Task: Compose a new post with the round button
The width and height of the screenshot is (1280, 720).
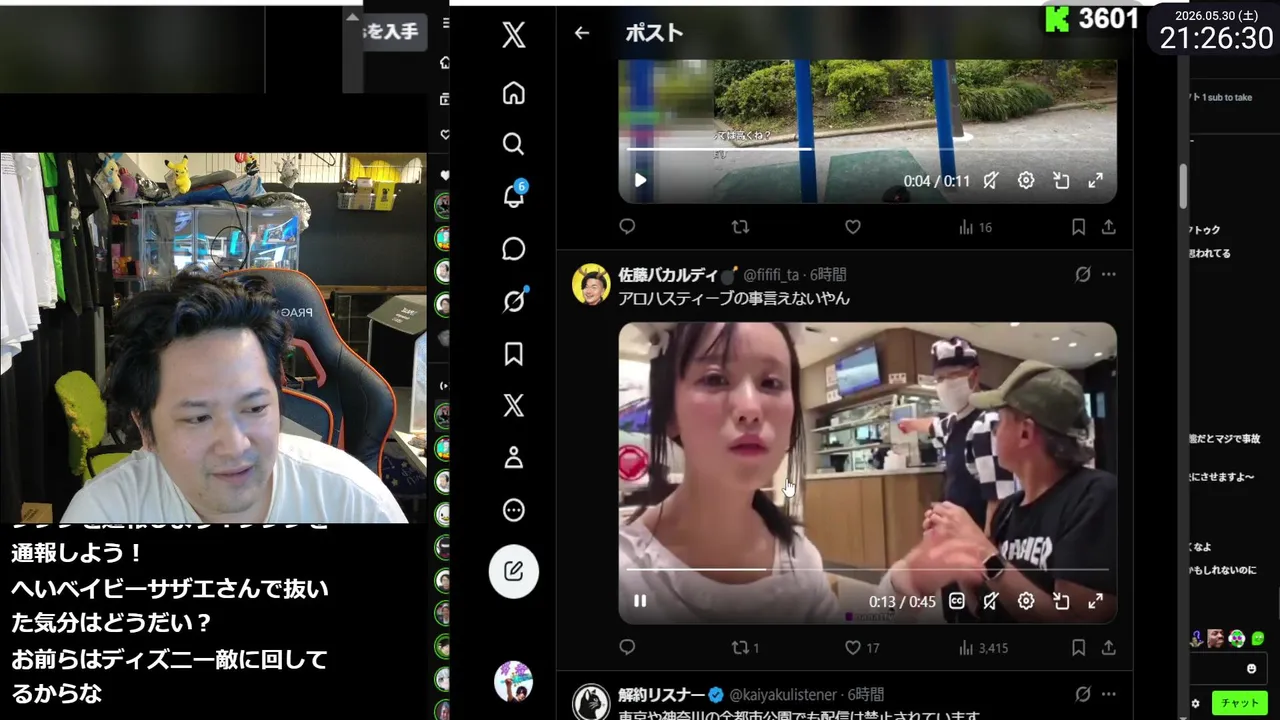Action: pos(514,571)
